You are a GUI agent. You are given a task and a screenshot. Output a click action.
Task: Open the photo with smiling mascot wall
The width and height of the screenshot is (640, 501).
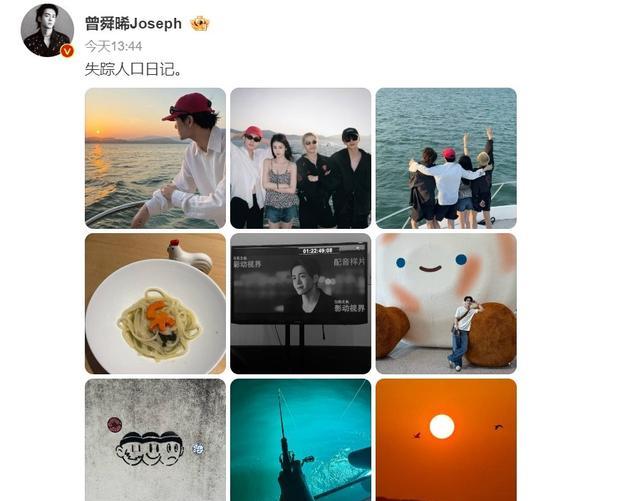coord(446,303)
